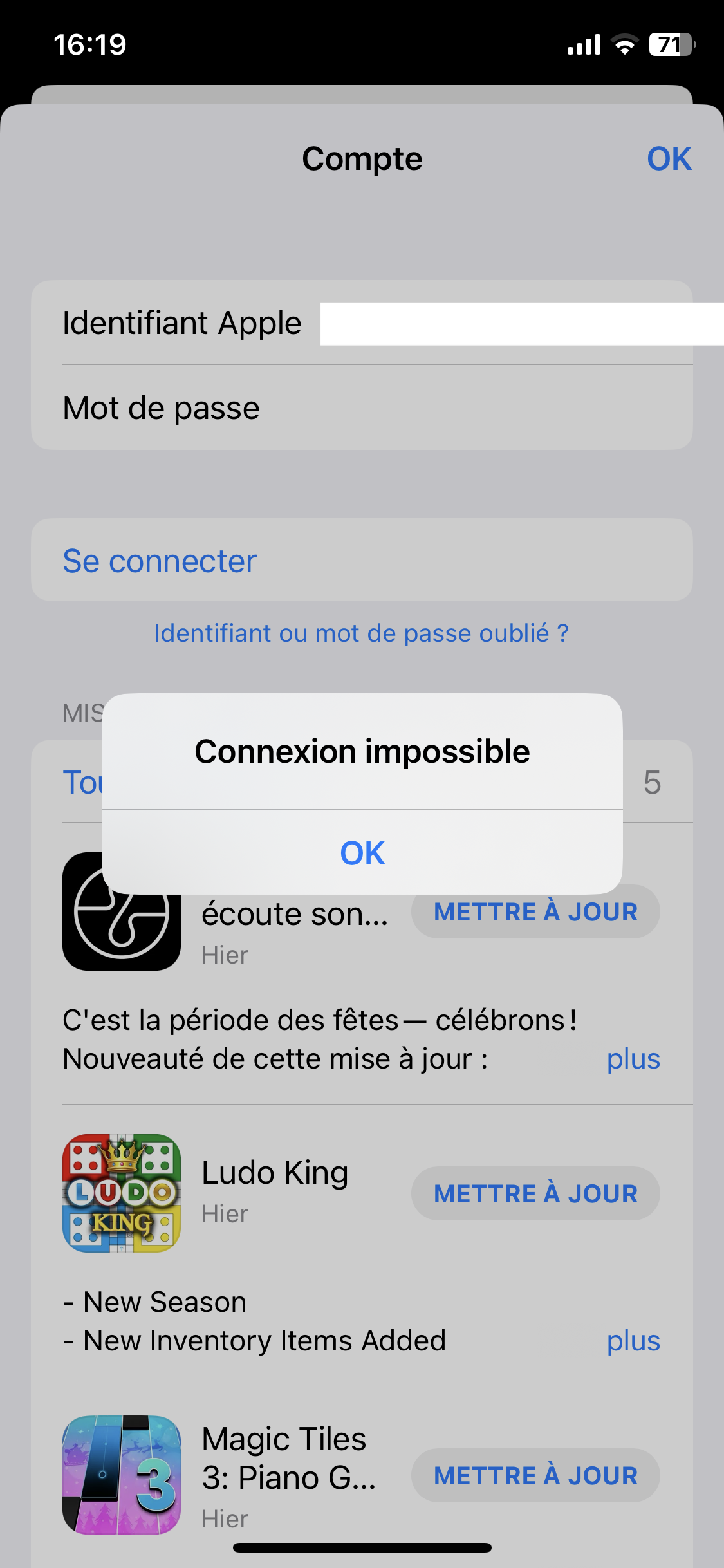
Task: Update Magic Tiles 3
Action: coord(535,1475)
